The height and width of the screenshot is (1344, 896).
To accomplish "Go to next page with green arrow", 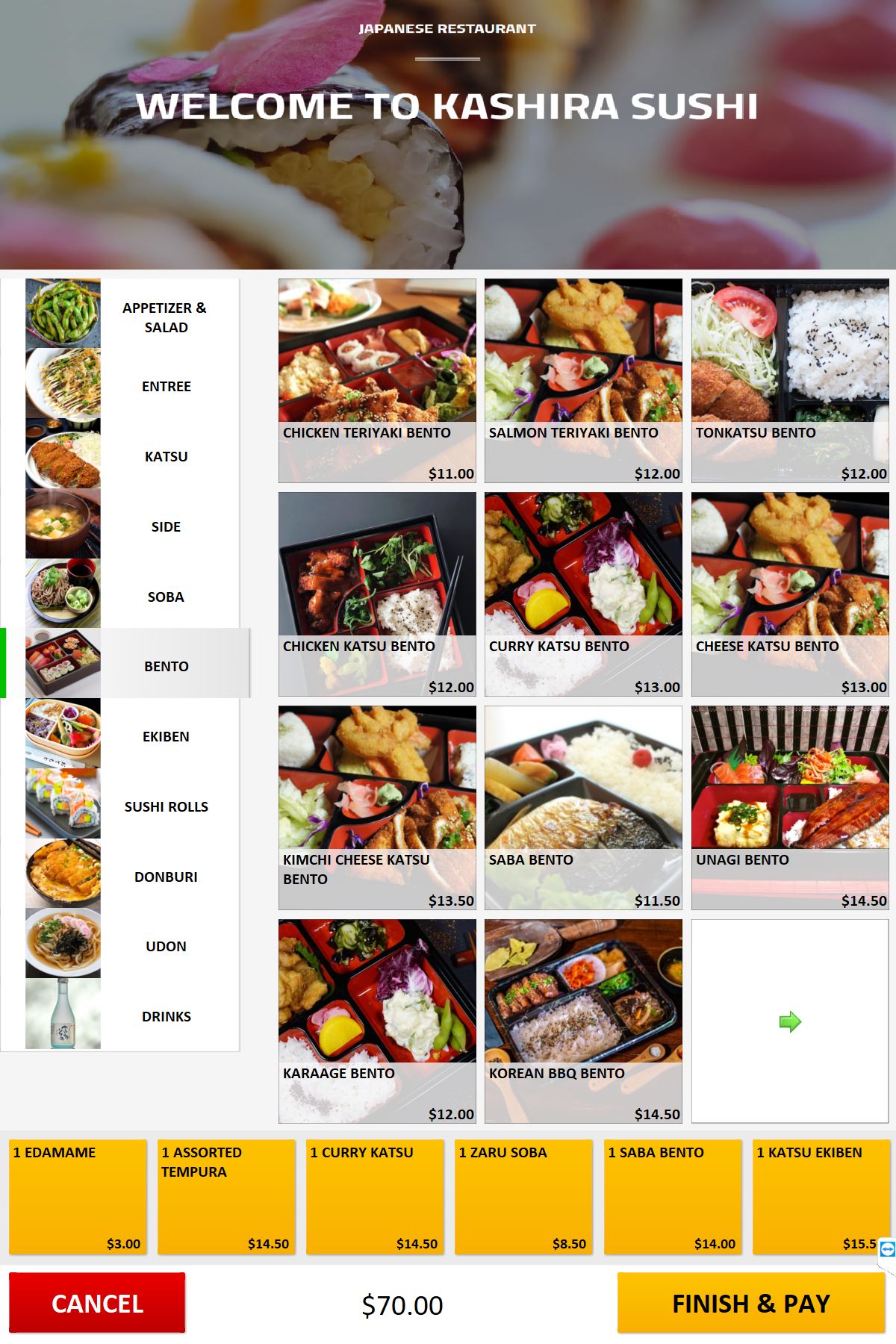I will pos(790,1021).
